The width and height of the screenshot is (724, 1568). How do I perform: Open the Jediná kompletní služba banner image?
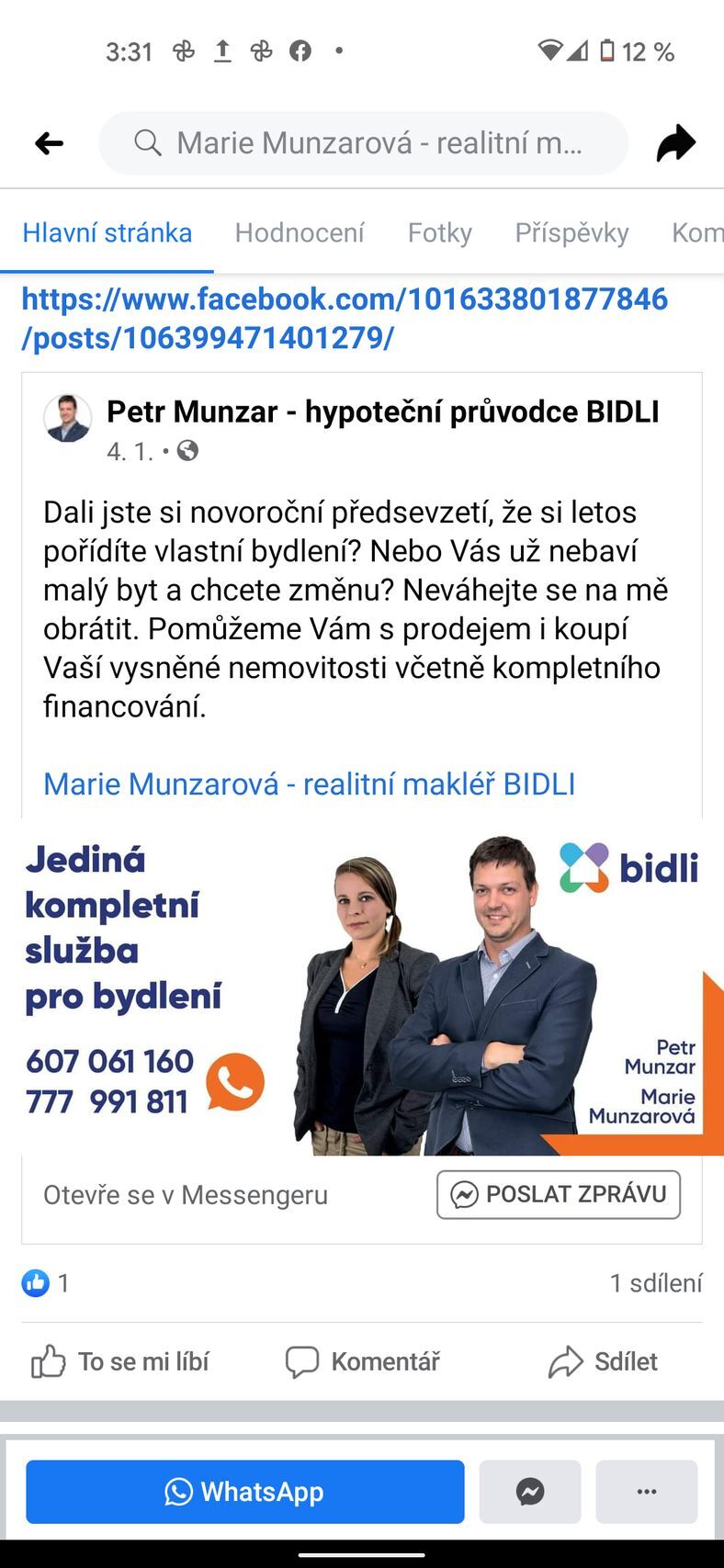pyautogui.click(x=362, y=987)
